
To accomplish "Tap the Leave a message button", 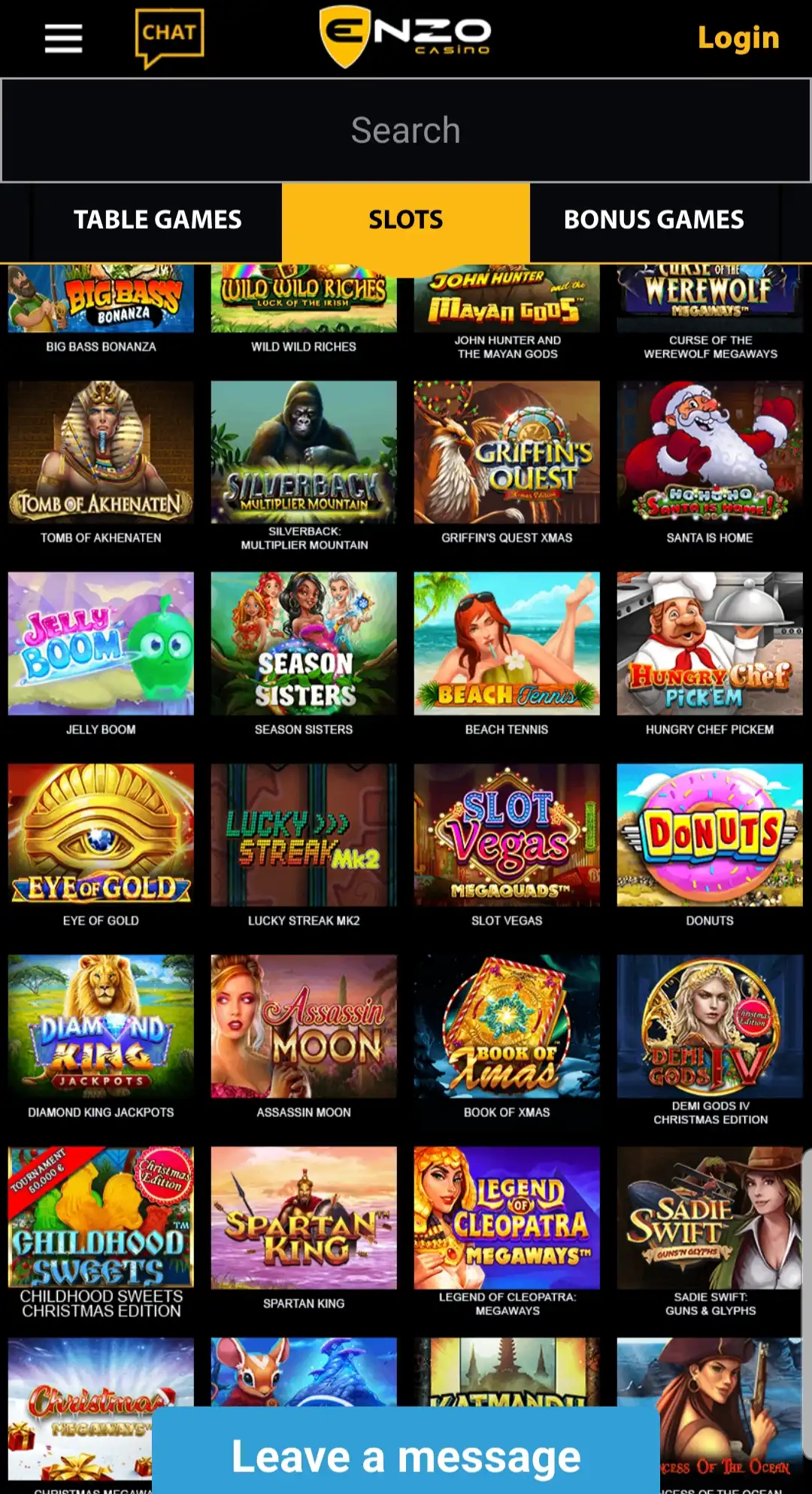I will (x=406, y=1456).
